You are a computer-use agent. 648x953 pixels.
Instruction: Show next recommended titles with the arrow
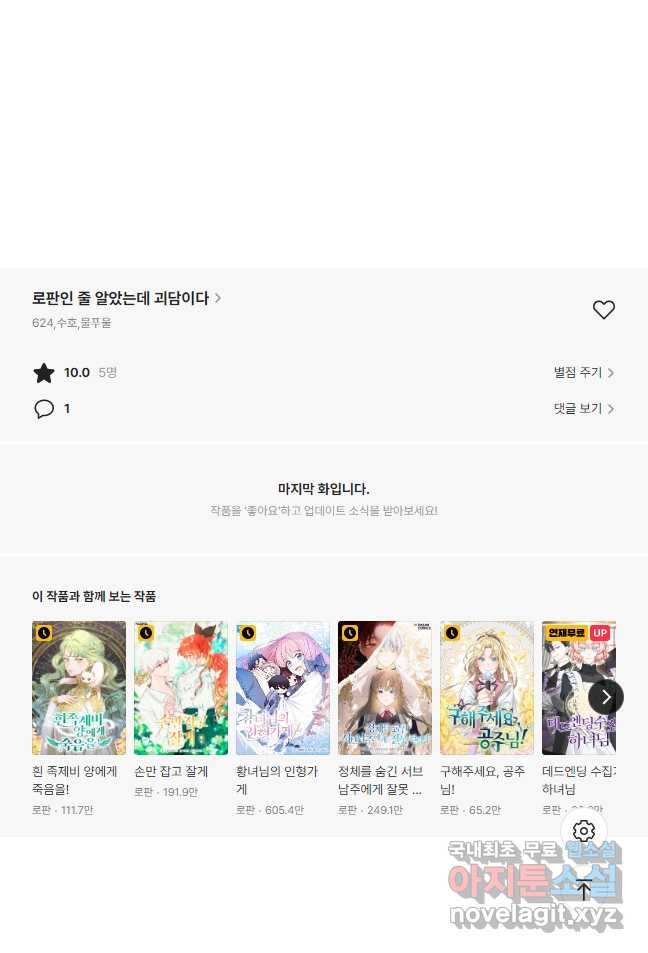[605, 696]
